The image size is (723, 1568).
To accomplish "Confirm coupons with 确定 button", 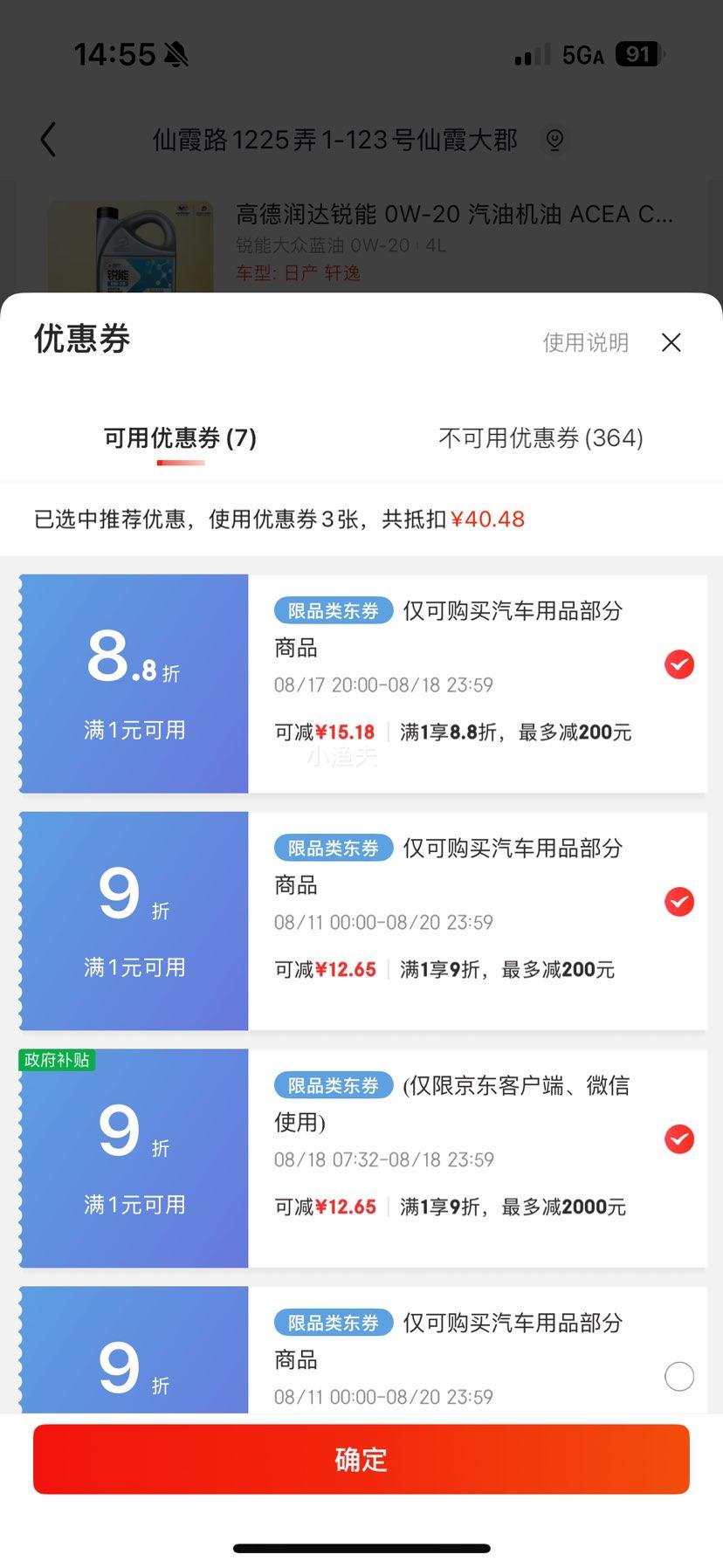I will tap(361, 1459).
